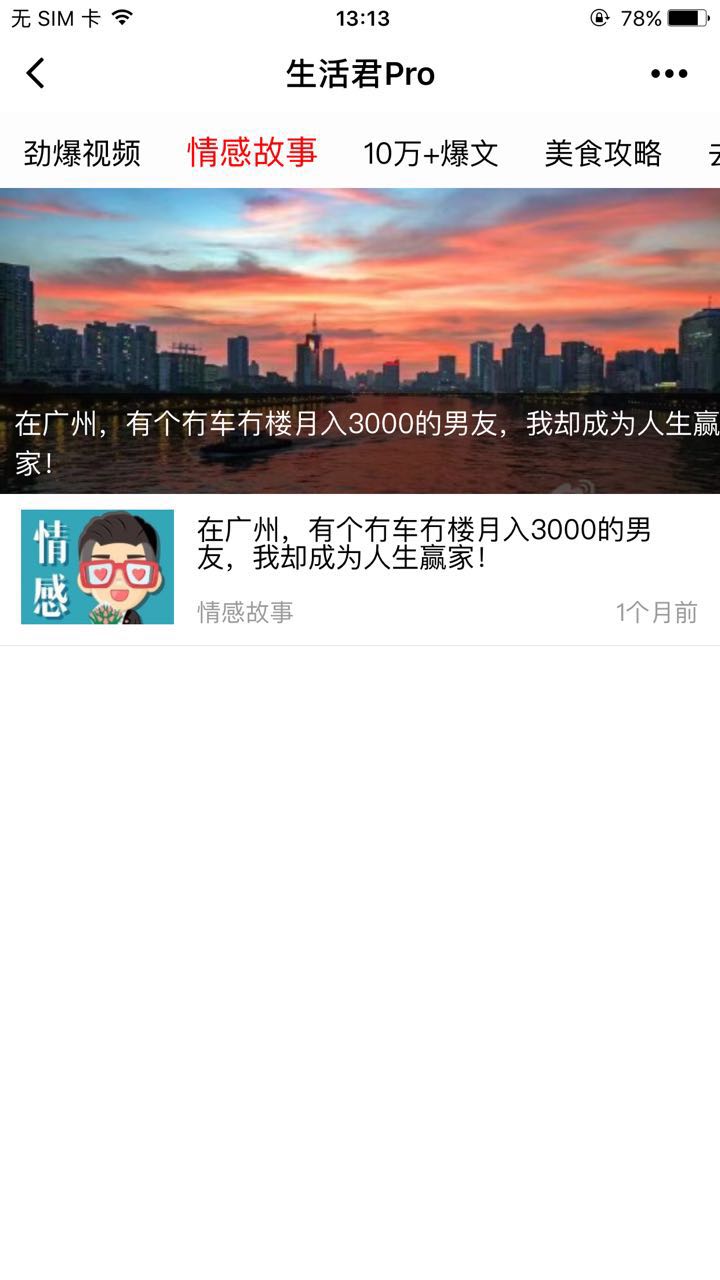720x1280 pixels.
Task: Select the 情感故事 tab
Action: [x=252, y=152]
